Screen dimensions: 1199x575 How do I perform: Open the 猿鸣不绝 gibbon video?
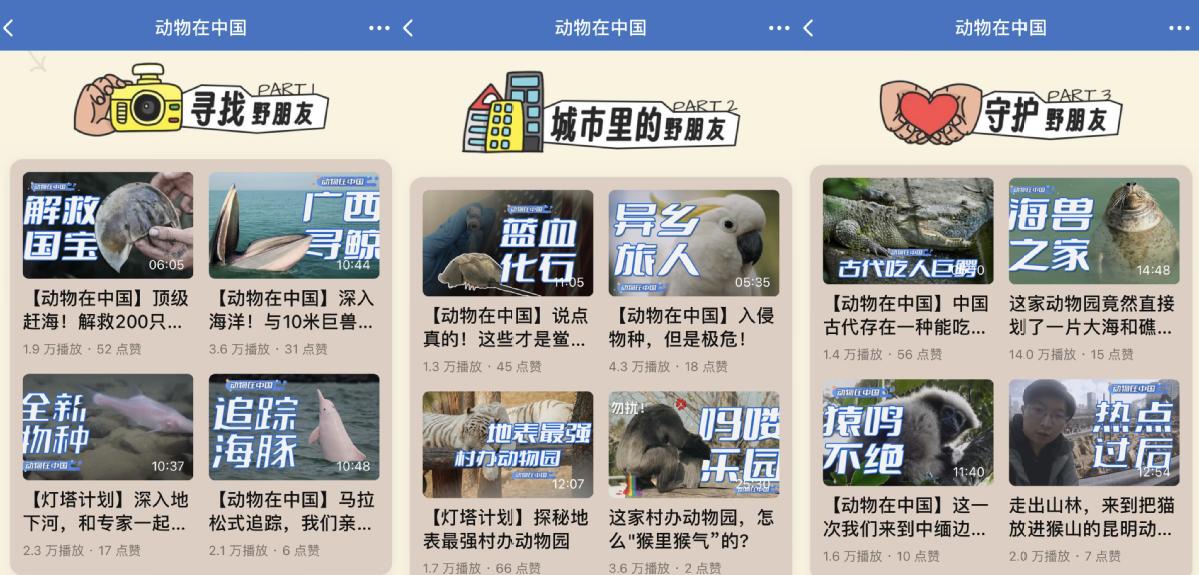[908, 432]
